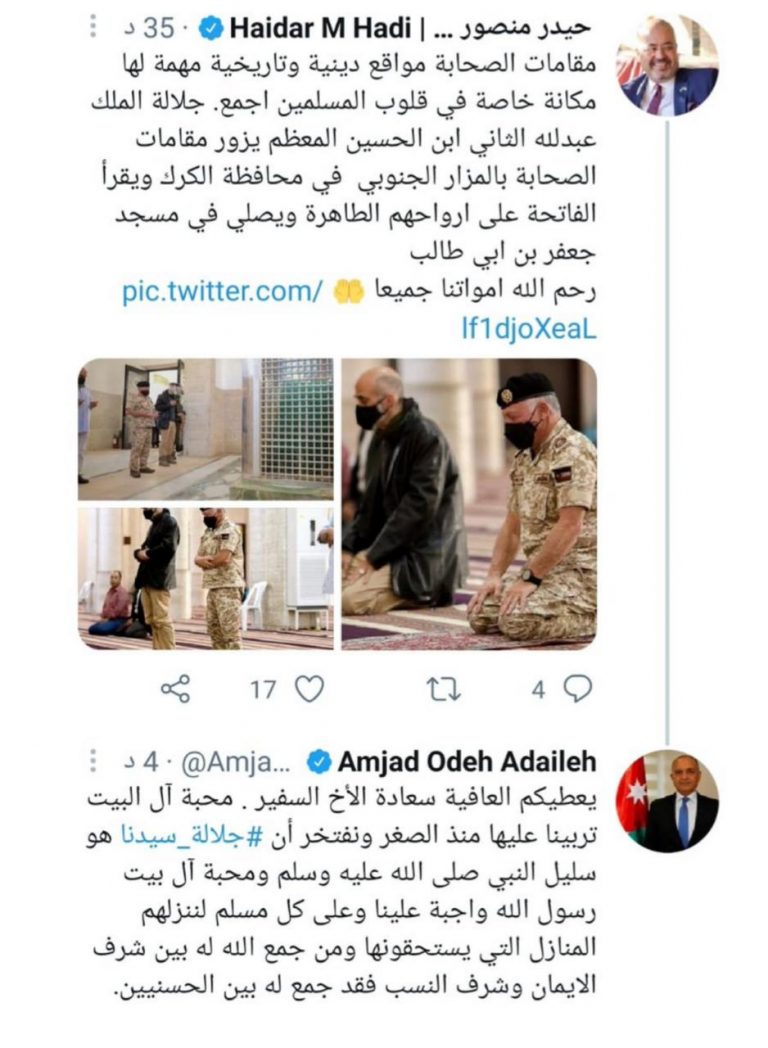This screenshot has width=768, height=1048.
Task: Share Haidar M Hadi's tweet
Action: 176,688
